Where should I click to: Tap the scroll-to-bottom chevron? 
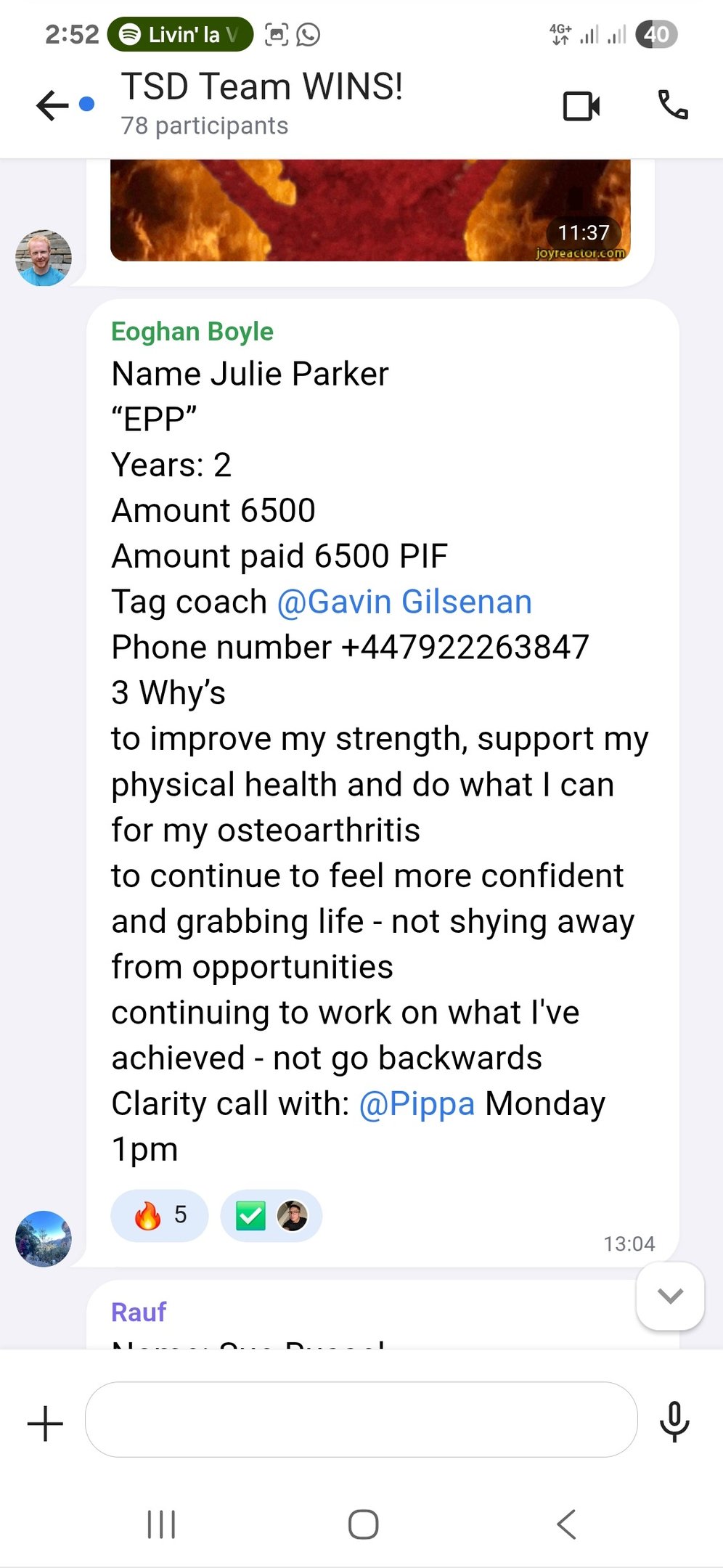(669, 1297)
